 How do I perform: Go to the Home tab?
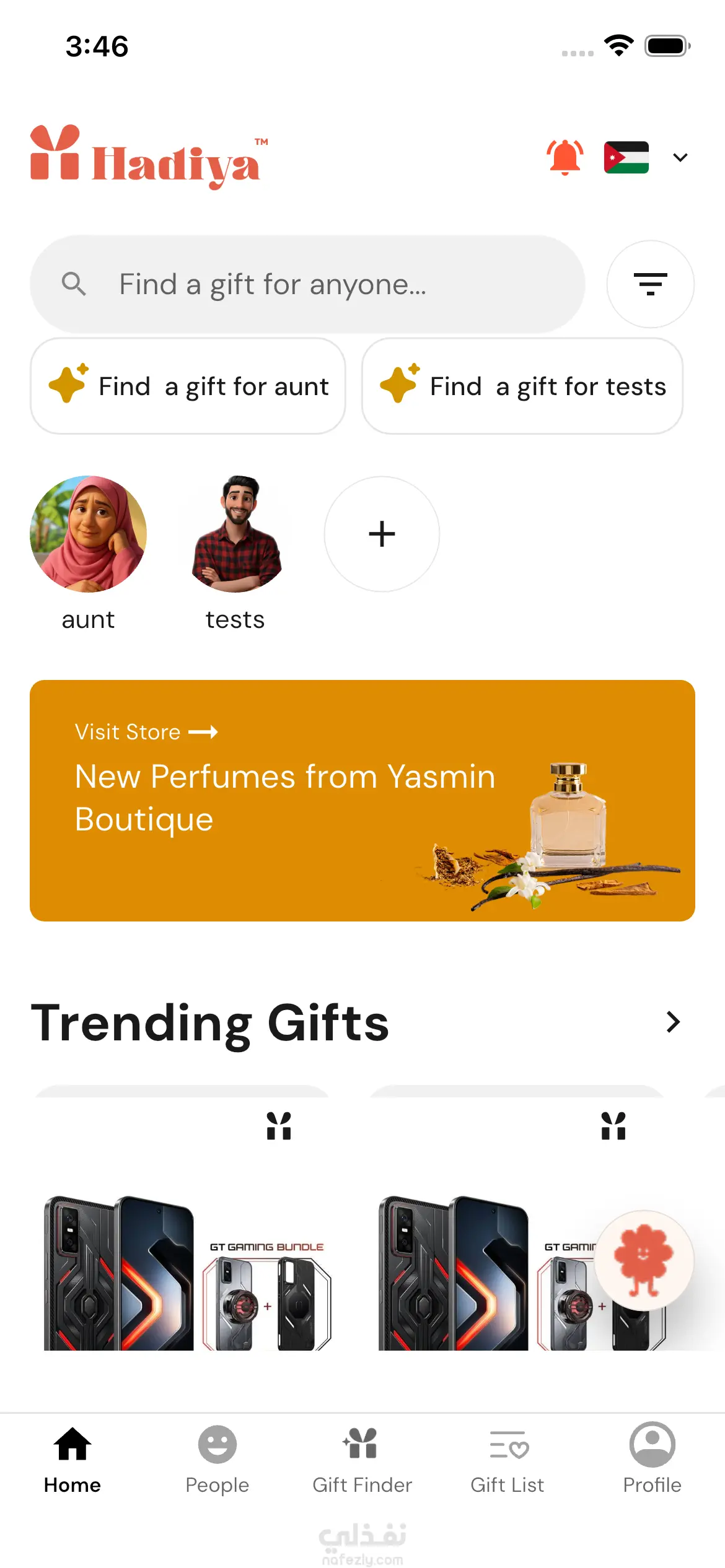72,1459
